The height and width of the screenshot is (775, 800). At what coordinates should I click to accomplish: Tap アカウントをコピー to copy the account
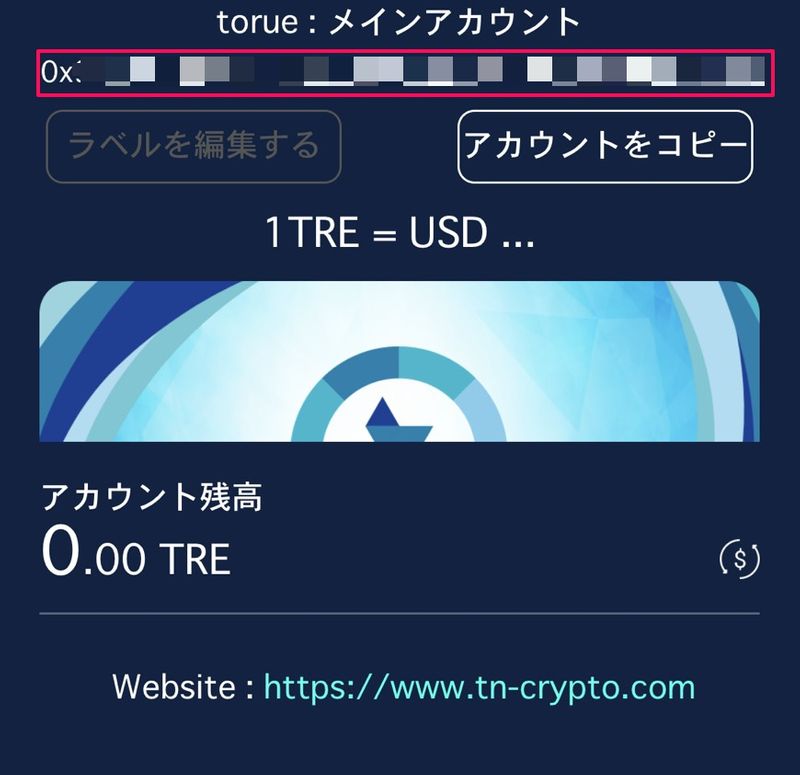[x=605, y=147]
